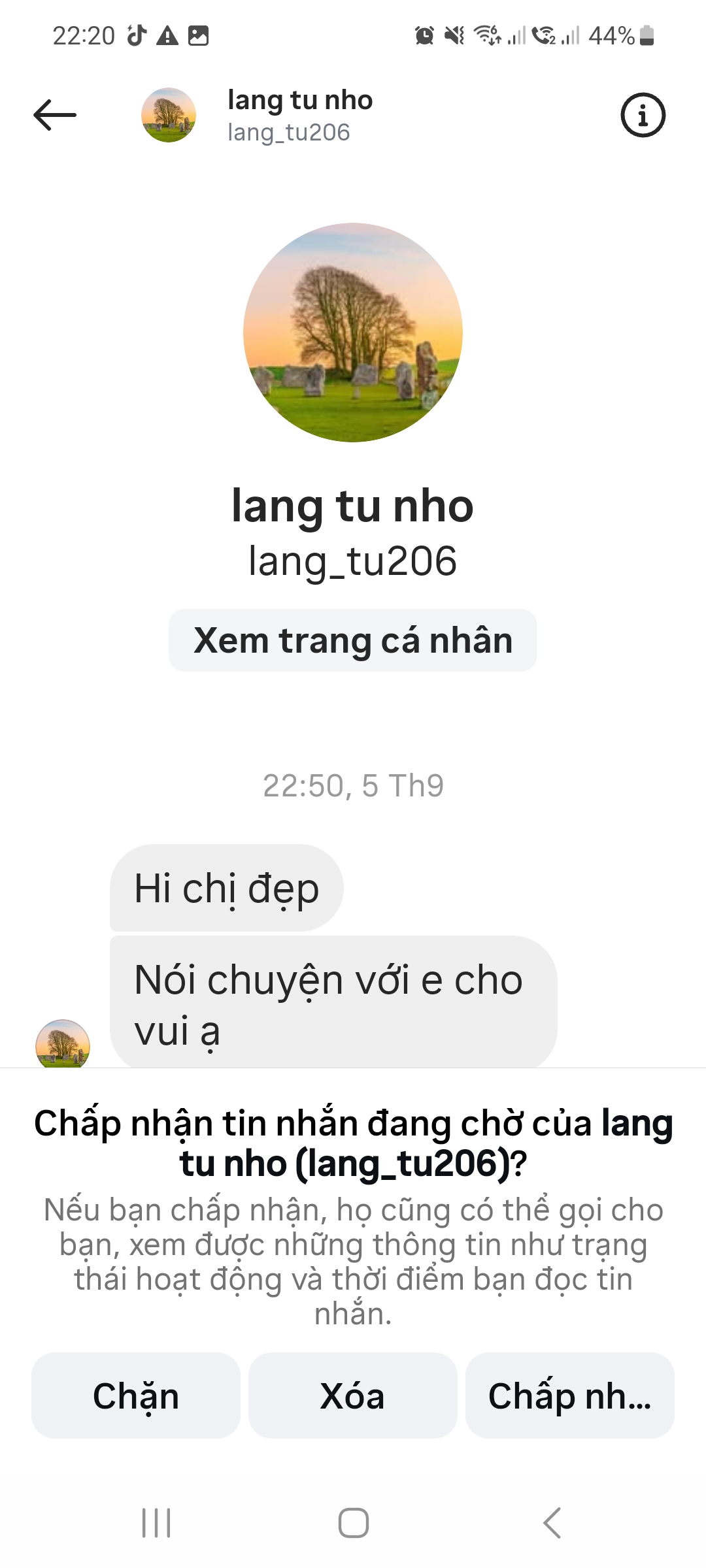The height and width of the screenshot is (1568, 706).
Task: Delete the message request with Xóa
Action: pos(352,1396)
